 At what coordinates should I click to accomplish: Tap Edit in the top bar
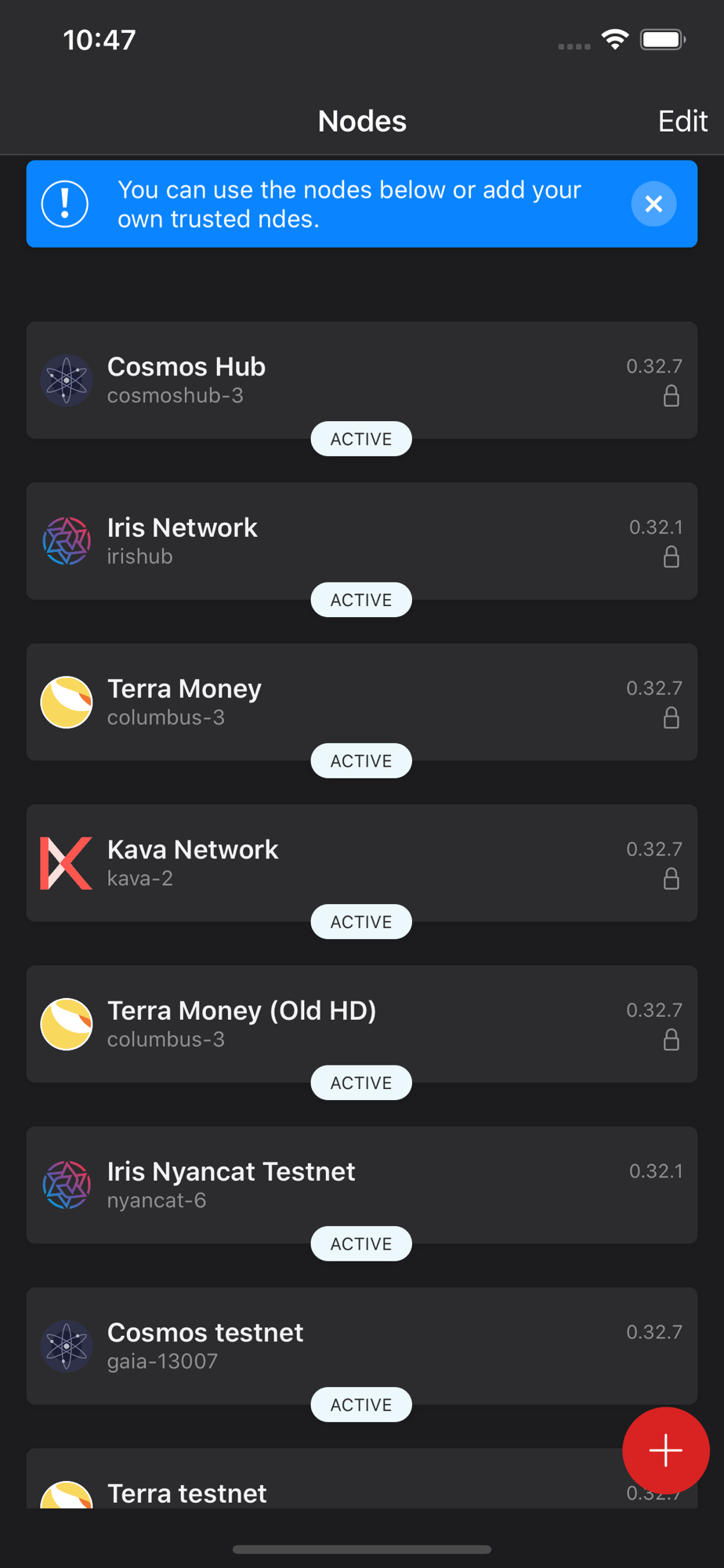tap(682, 122)
